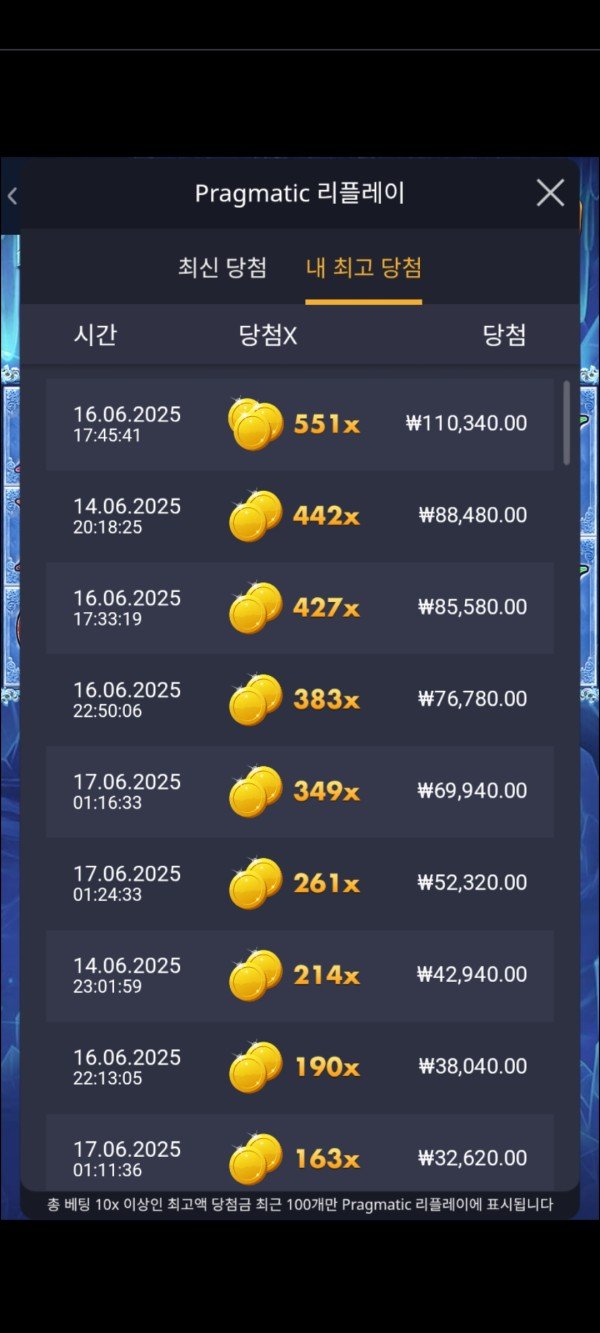Image resolution: width=600 pixels, height=1333 pixels.
Task: Open the 442x win replay
Action: (300, 516)
